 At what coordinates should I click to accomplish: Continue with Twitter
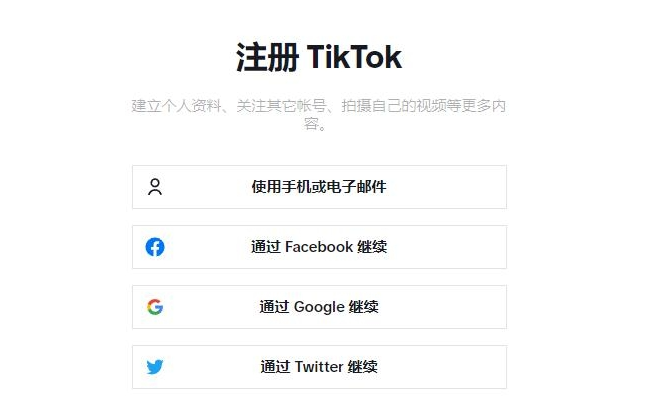[x=319, y=367]
